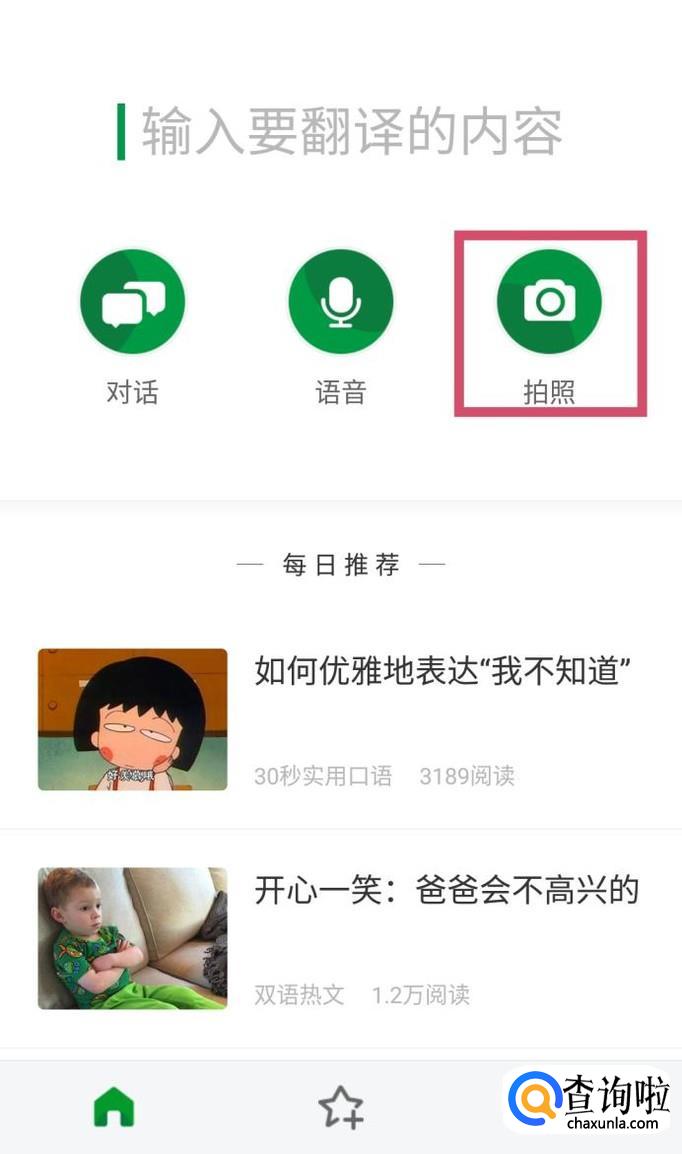Screen dimensions: 682x1154
Task: Open article 如何优雅地表达“我不知道”
Action: coord(440,672)
